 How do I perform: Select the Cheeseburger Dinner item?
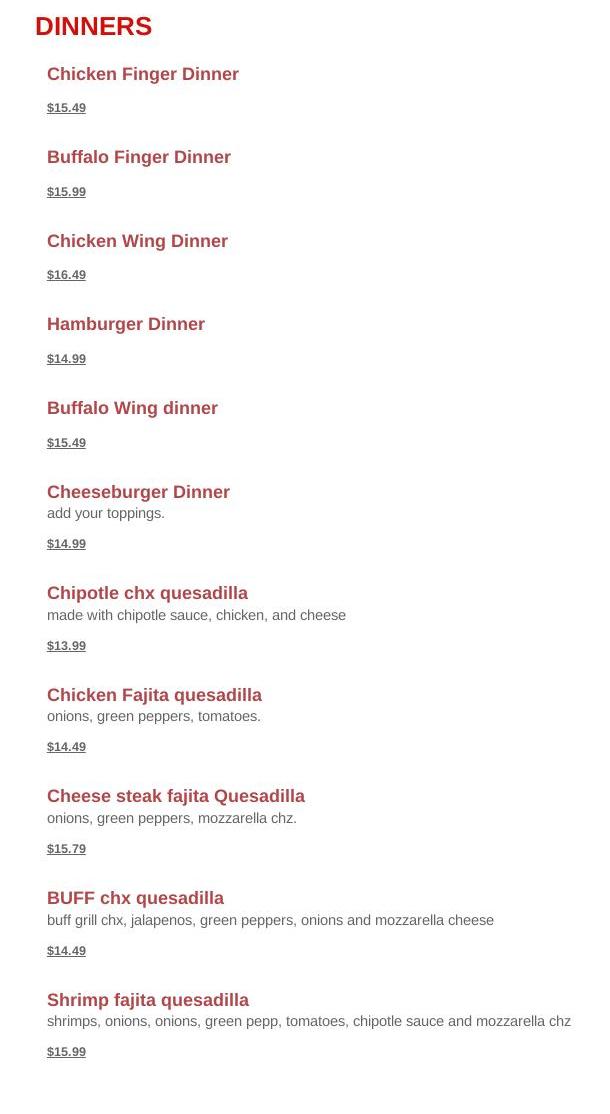coord(138,492)
